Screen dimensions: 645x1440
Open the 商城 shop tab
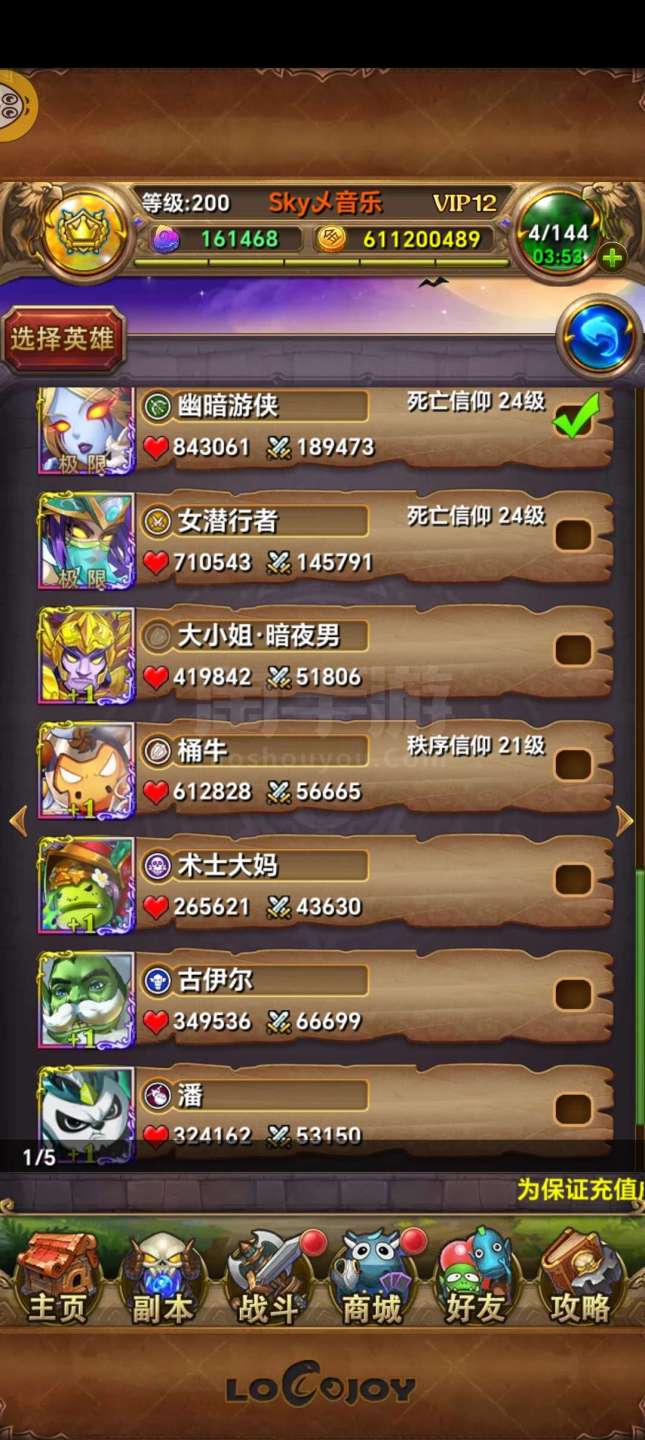(x=373, y=1277)
